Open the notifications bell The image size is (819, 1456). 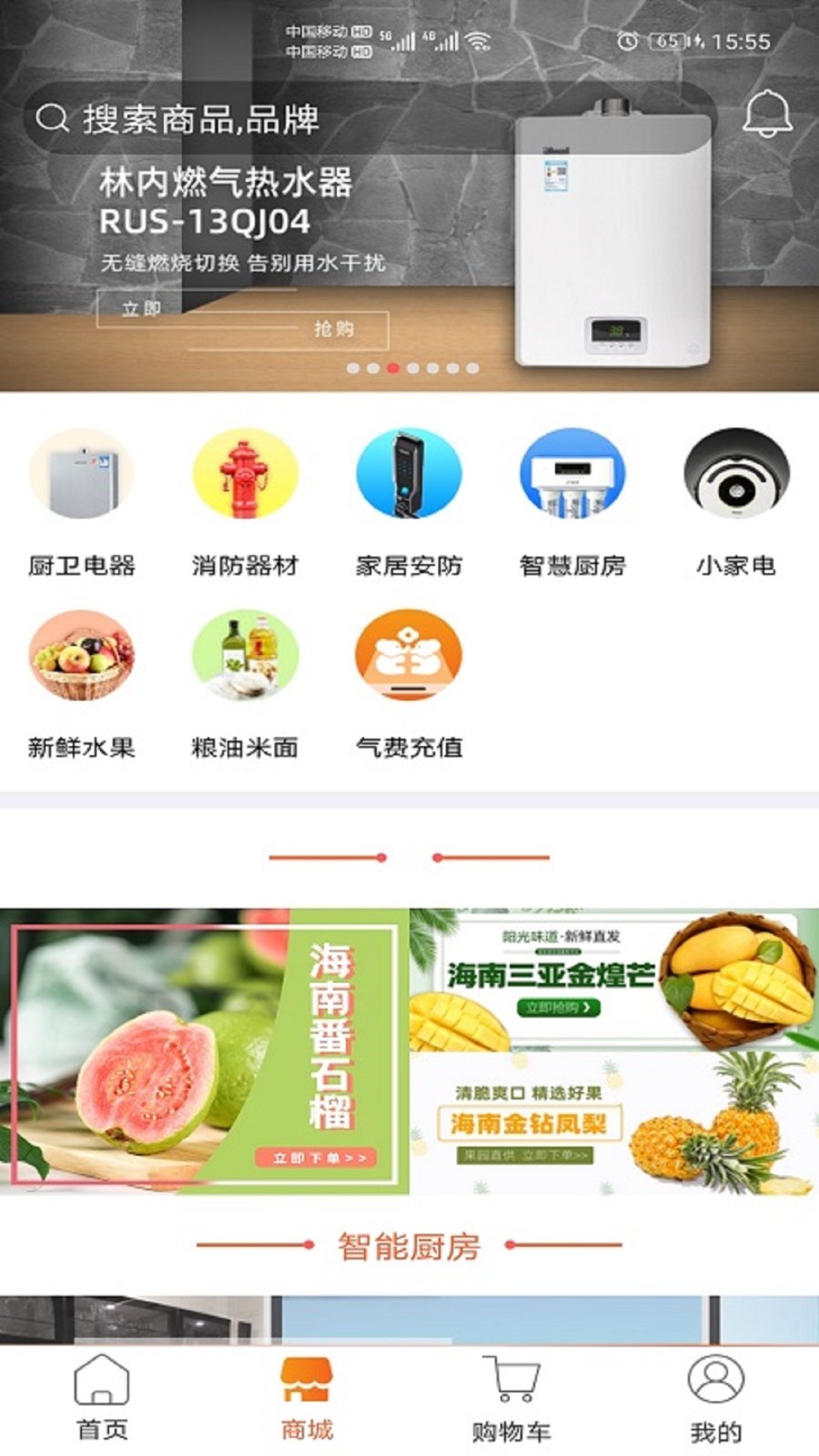click(x=767, y=115)
